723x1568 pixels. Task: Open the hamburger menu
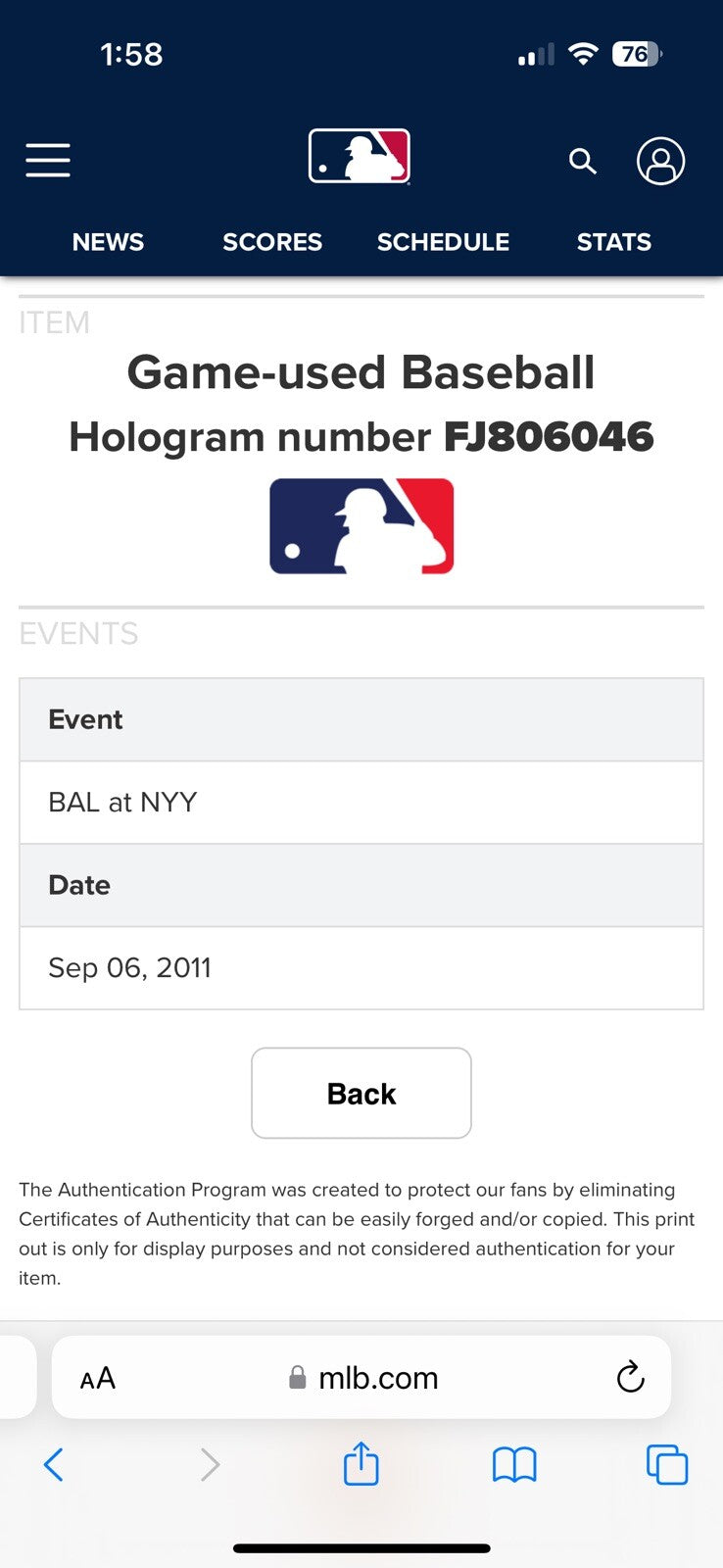pos(48,160)
